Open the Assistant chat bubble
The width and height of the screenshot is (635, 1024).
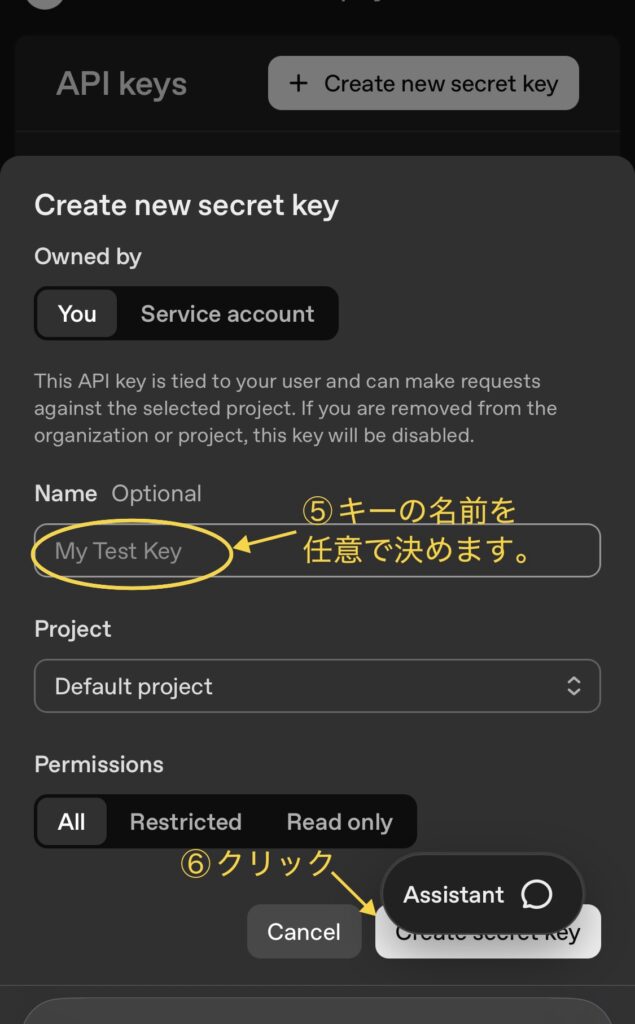pos(481,894)
